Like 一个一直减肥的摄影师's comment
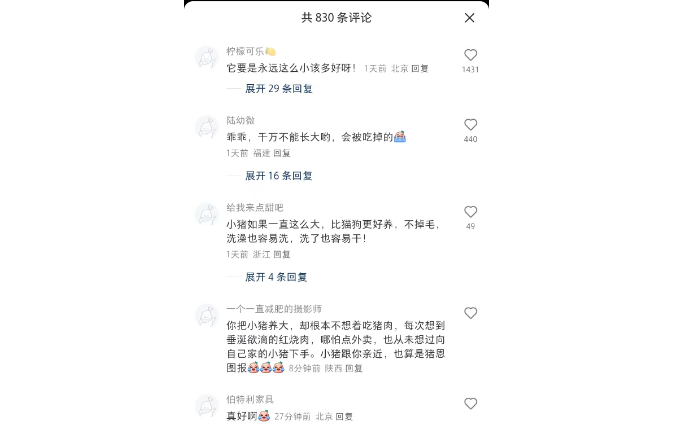This screenshot has height=431, width=680. [470, 313]
